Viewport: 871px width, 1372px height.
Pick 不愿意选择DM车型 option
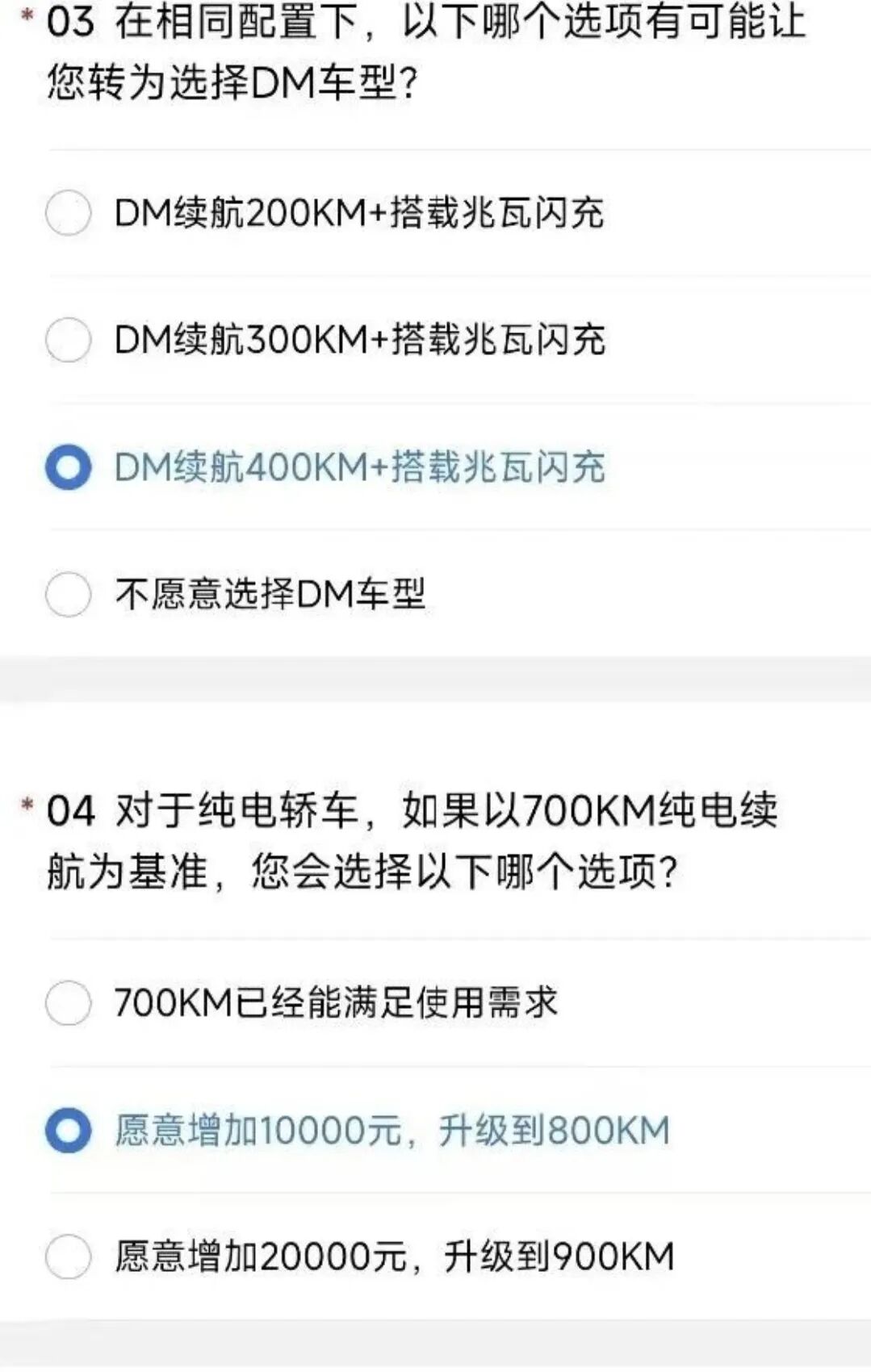point(69,595)
